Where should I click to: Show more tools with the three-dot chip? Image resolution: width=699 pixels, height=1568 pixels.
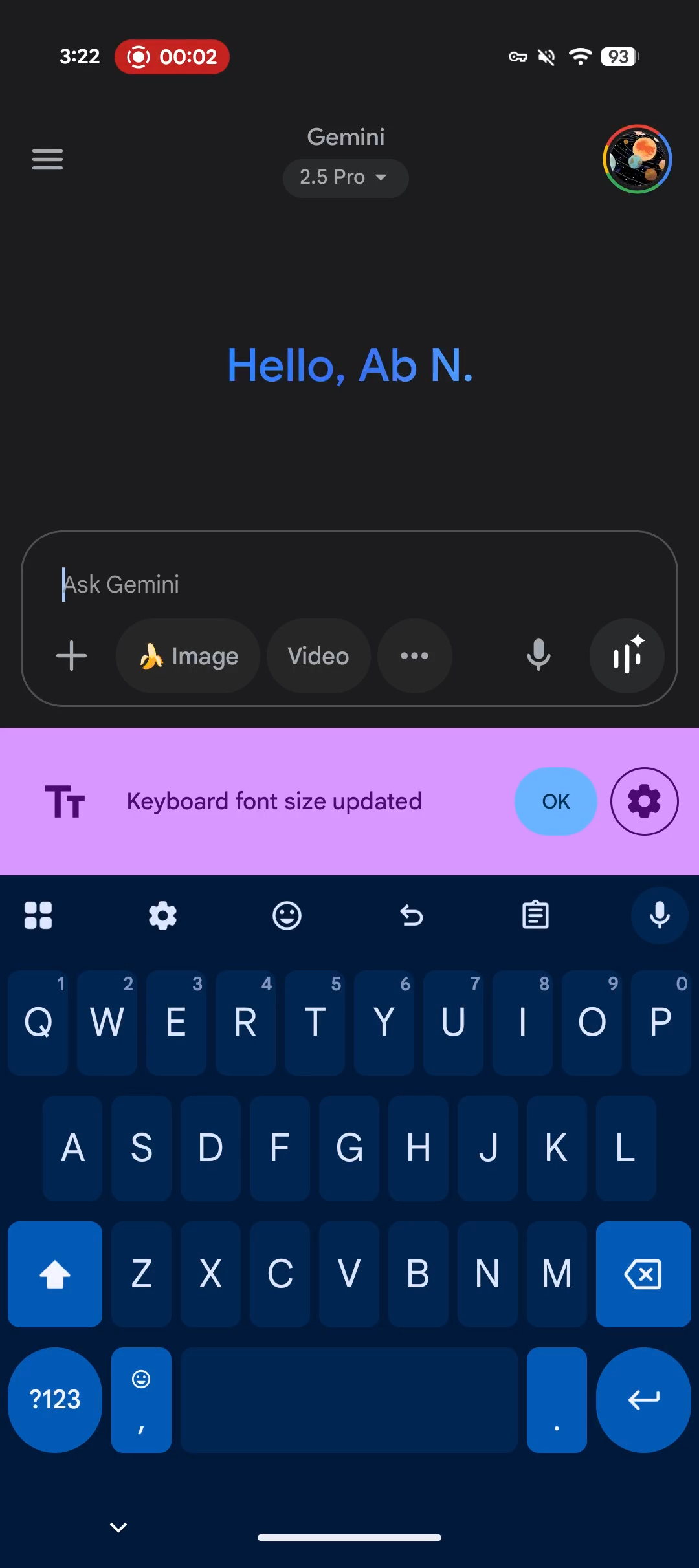coord(414,656)
